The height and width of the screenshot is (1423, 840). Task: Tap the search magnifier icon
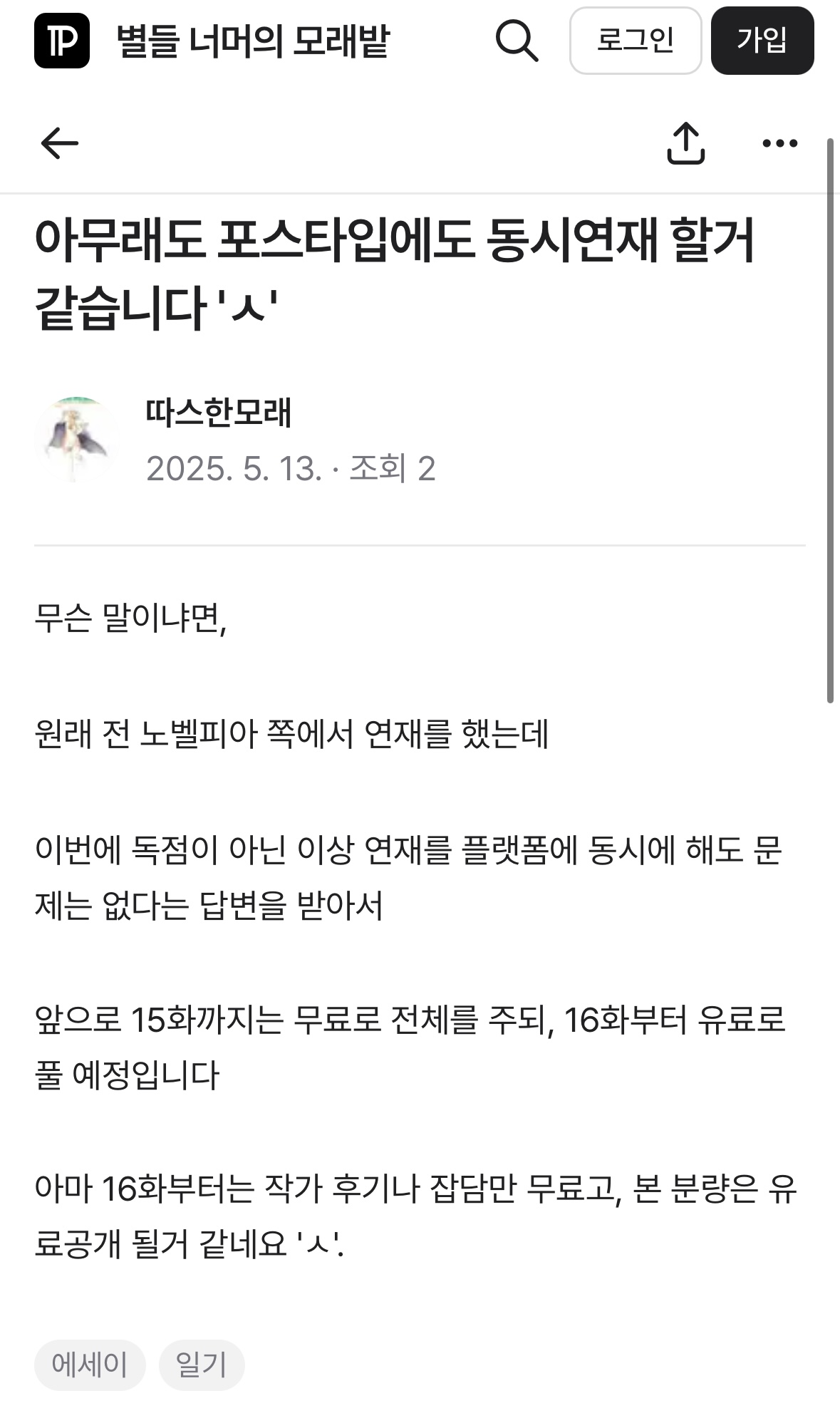(517, 41)
